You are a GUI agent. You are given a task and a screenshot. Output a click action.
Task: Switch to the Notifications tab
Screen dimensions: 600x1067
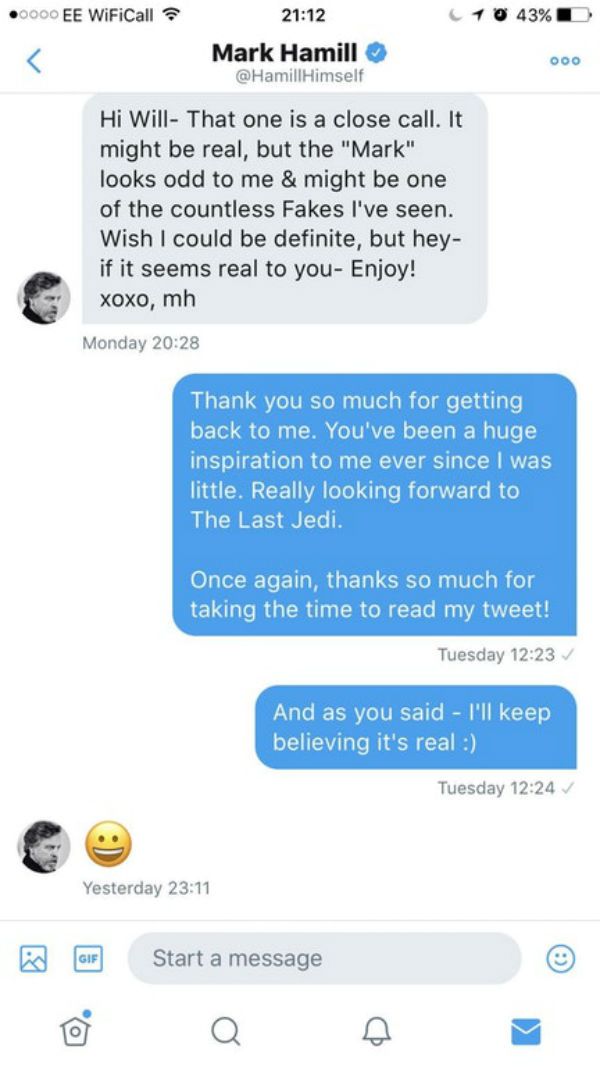click(376, 1030)
